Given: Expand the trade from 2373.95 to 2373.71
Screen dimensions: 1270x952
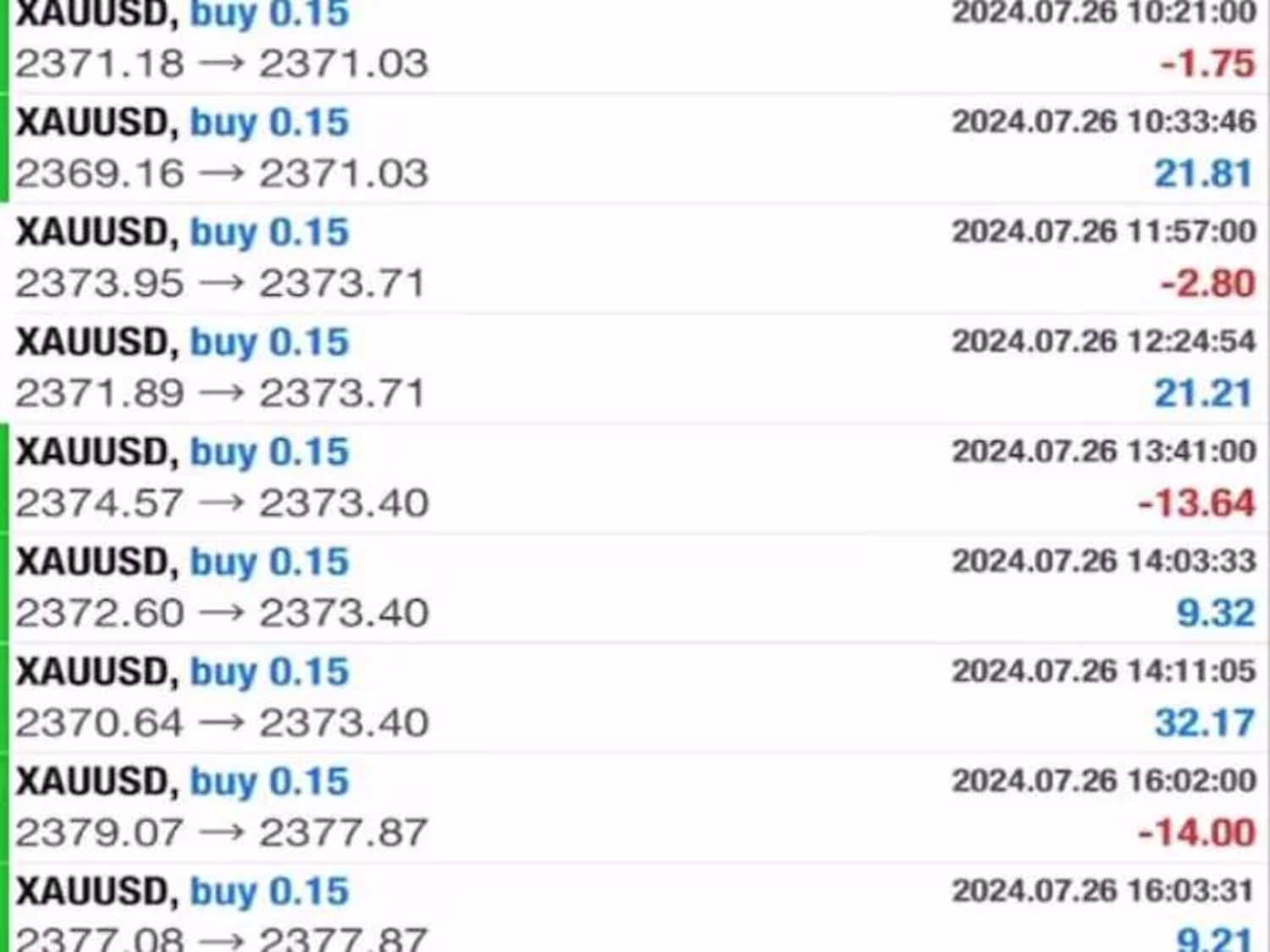Looking at the screenshot, I should click(x=635, y=258).
